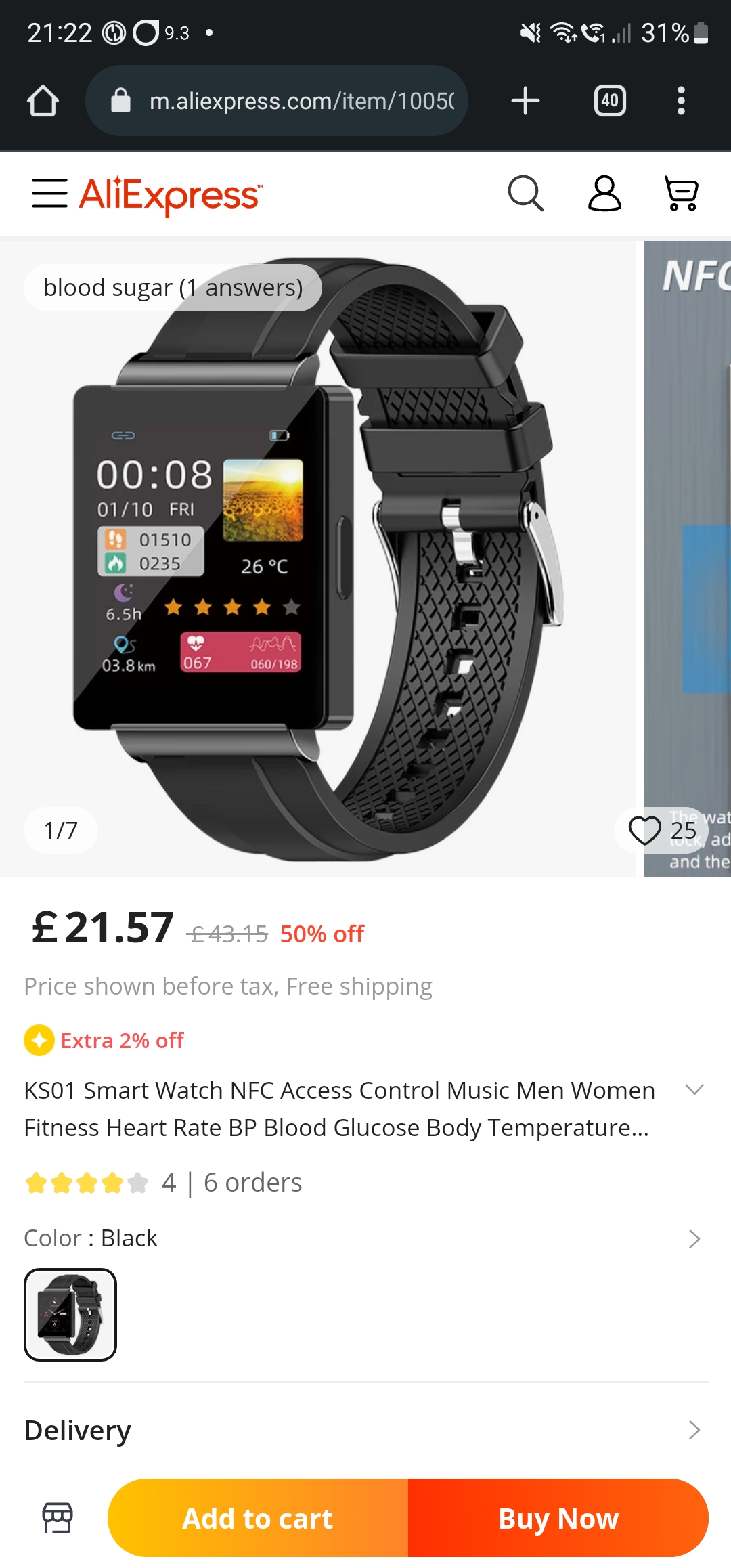Visit the seller's store icon
Image resolution: width=731 pixels, height=1568 pixels.
click(x=58, y=1517)
